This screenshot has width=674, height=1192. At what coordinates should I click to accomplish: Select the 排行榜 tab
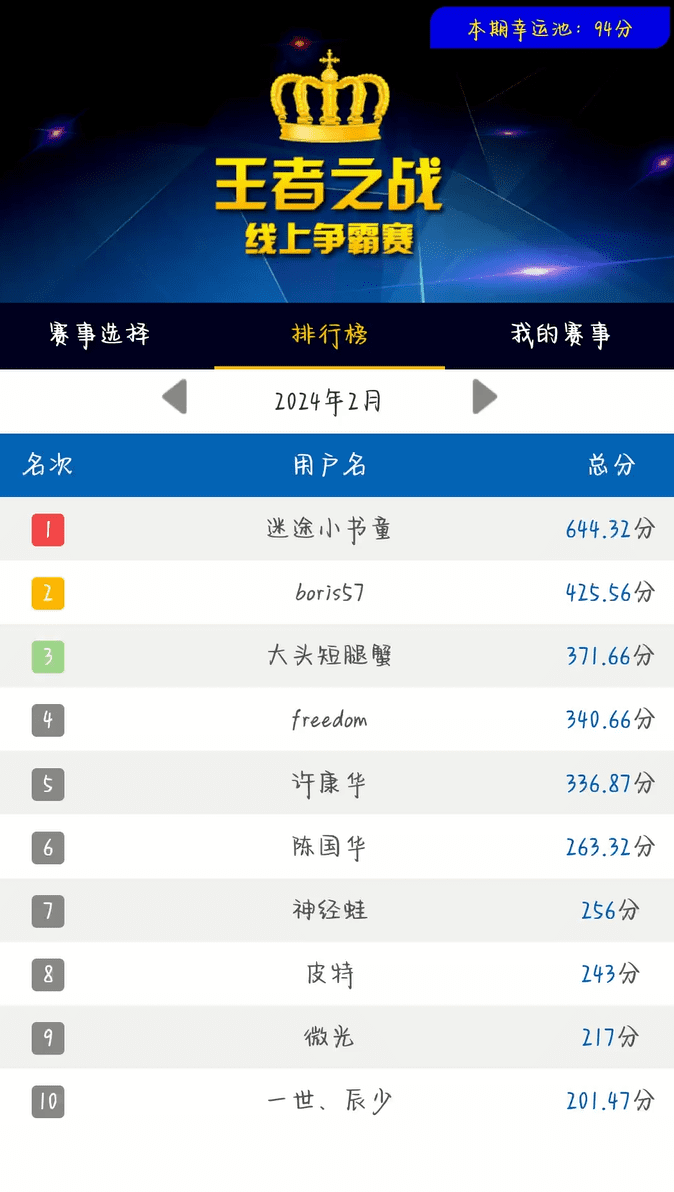point(330,334)
